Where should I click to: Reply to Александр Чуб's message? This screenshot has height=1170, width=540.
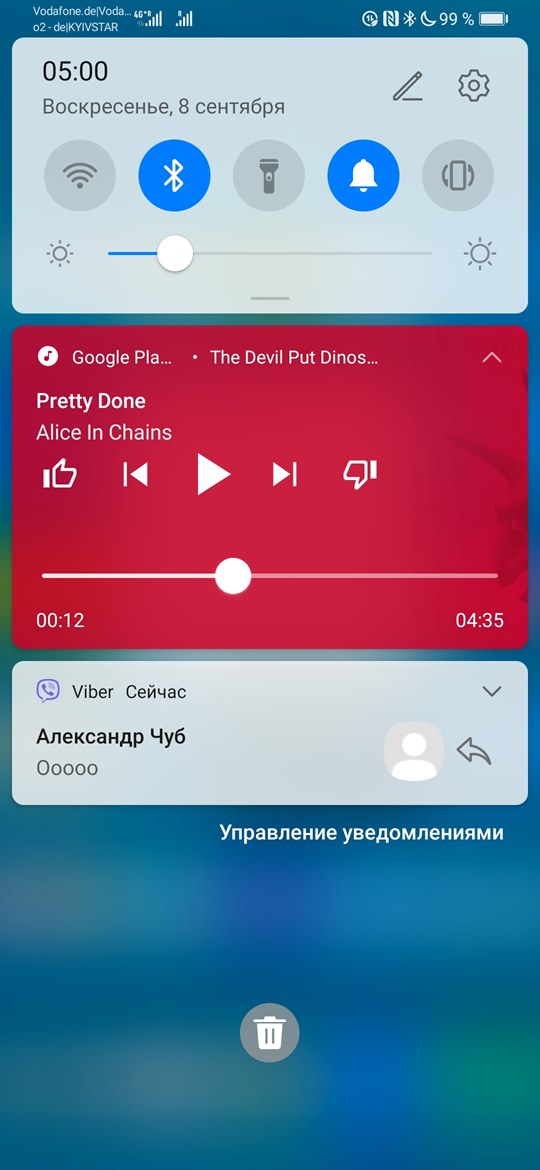pos(474,751)
